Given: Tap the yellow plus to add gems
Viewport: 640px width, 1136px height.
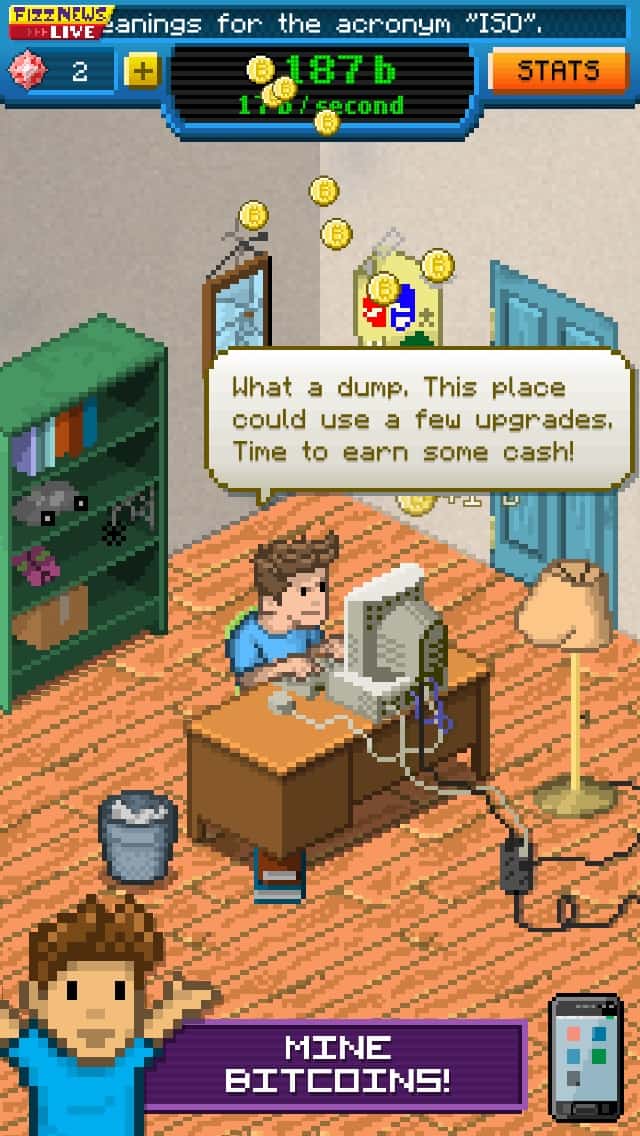Looking at the screenshot, I should pos(142,71).
